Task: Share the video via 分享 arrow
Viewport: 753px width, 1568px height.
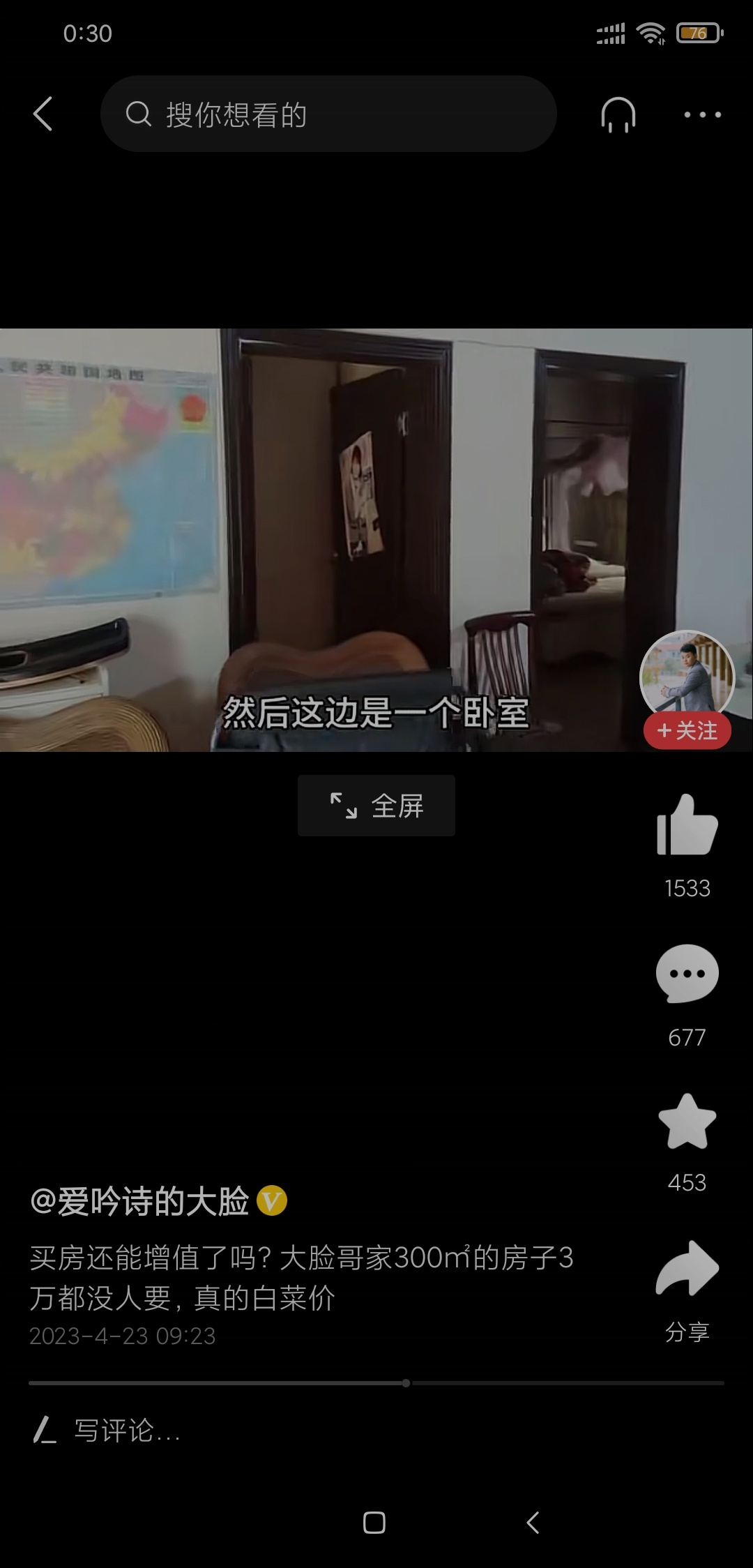Action: (687, 1269)
